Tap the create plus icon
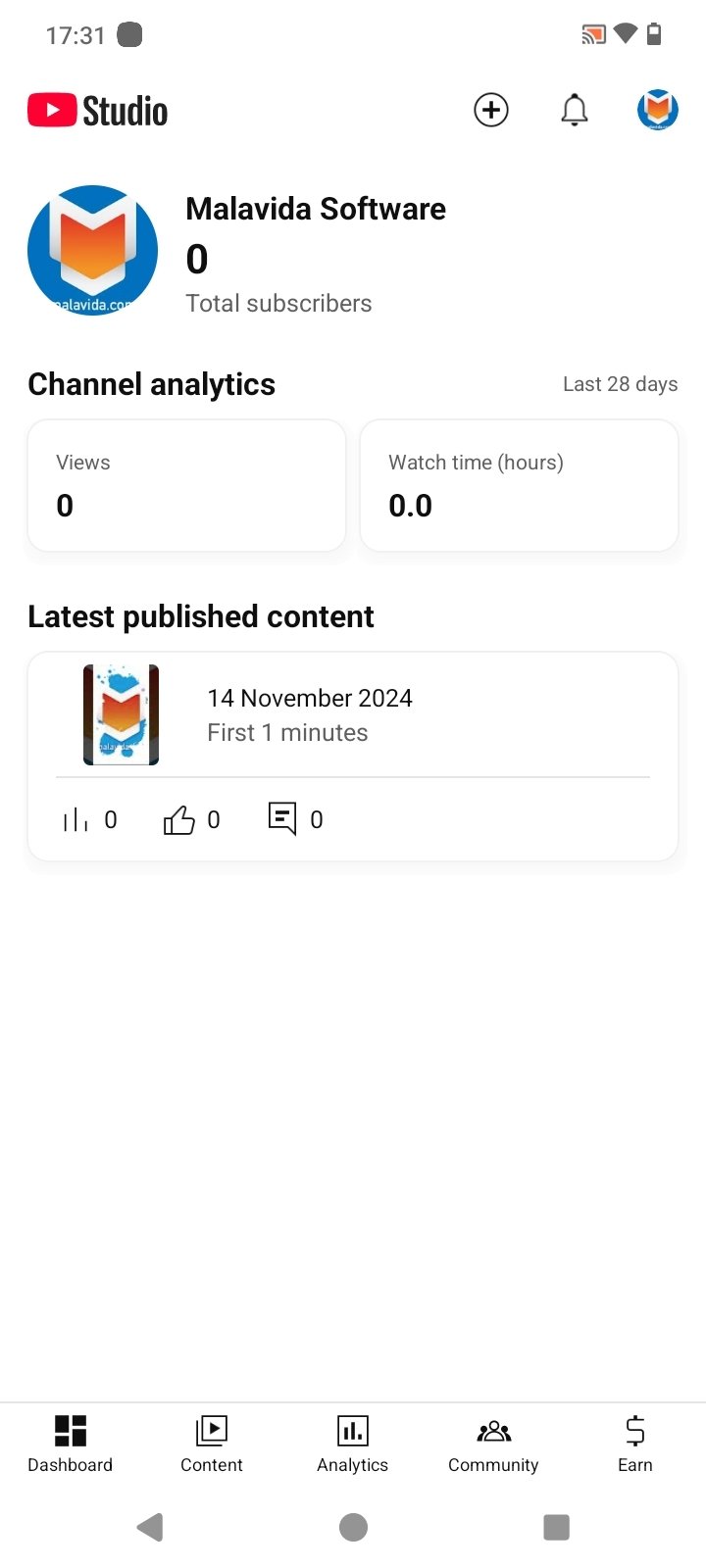 tap(491, 110)
